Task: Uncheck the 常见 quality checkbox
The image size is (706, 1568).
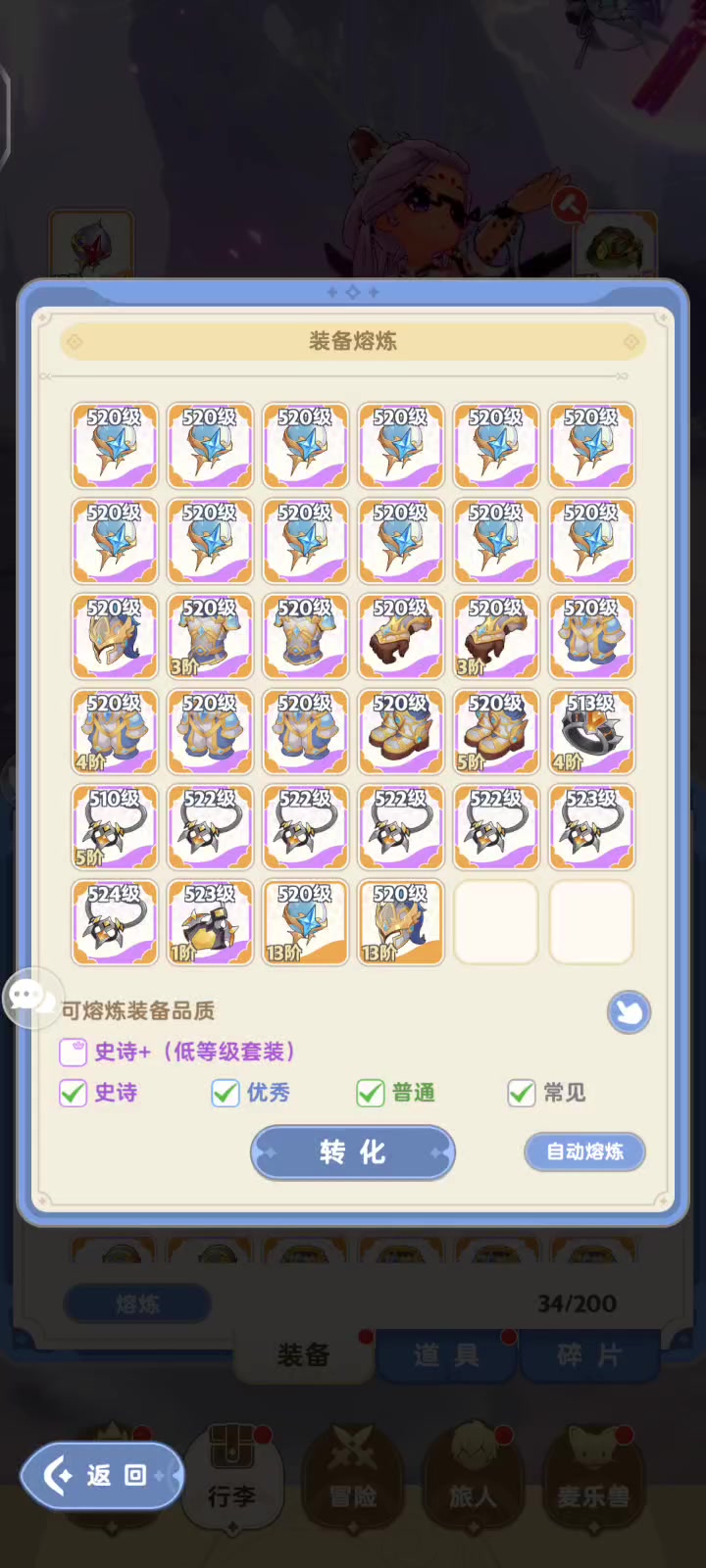Action: [521, 1093]
